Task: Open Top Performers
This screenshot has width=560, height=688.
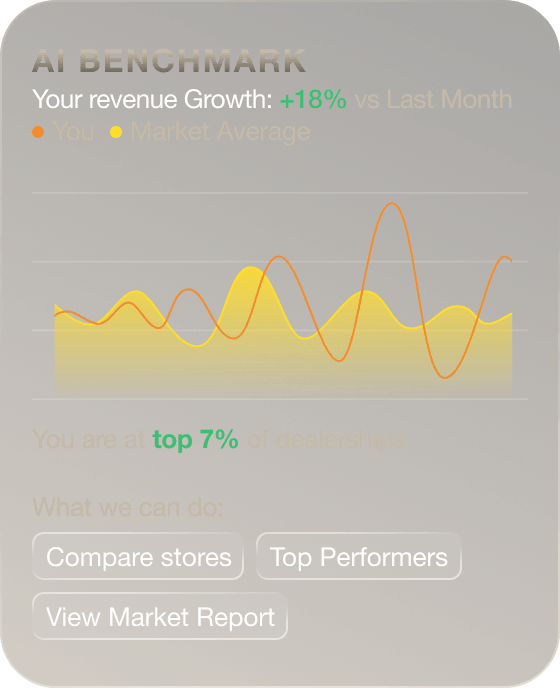Action: click(x=359, y=556)
